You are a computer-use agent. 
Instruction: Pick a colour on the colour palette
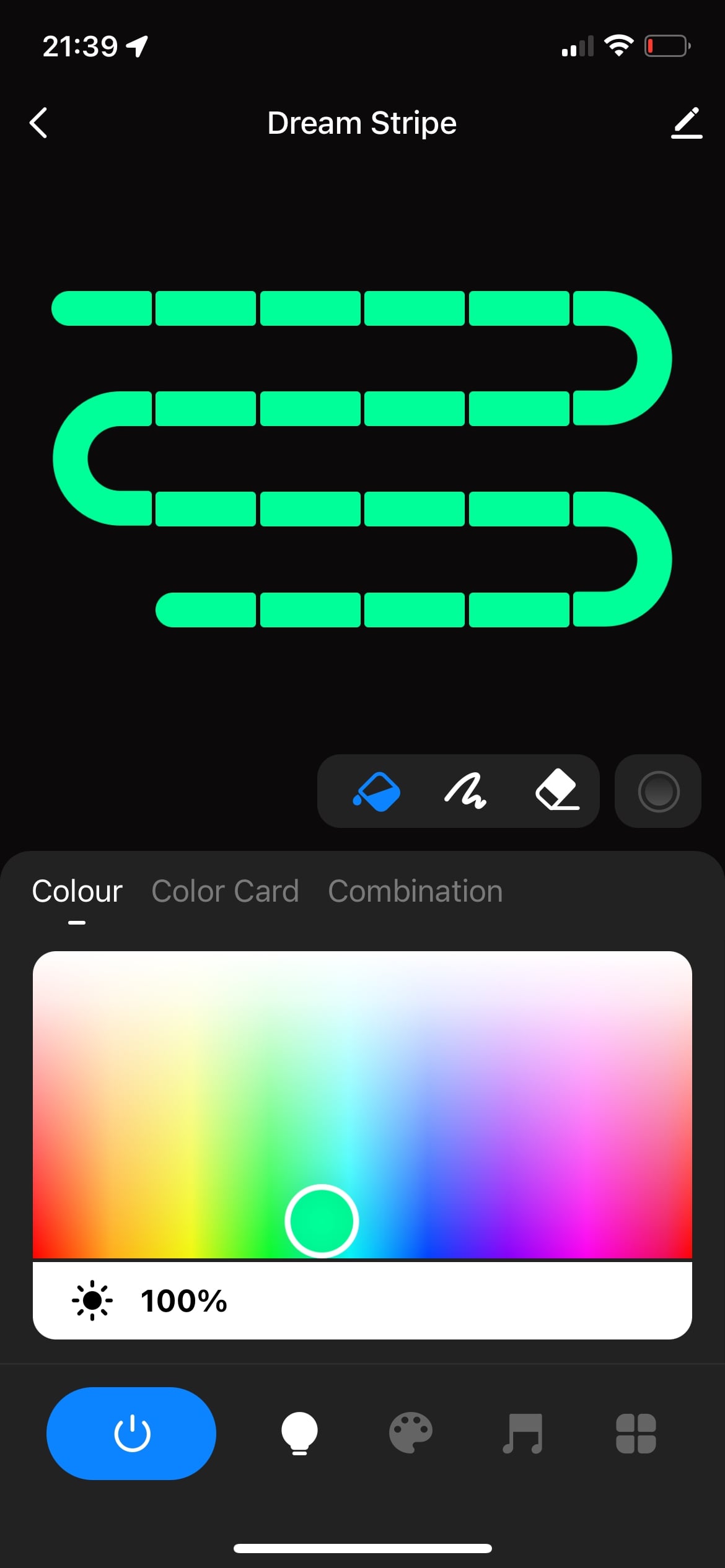[x=362, y=1105]
